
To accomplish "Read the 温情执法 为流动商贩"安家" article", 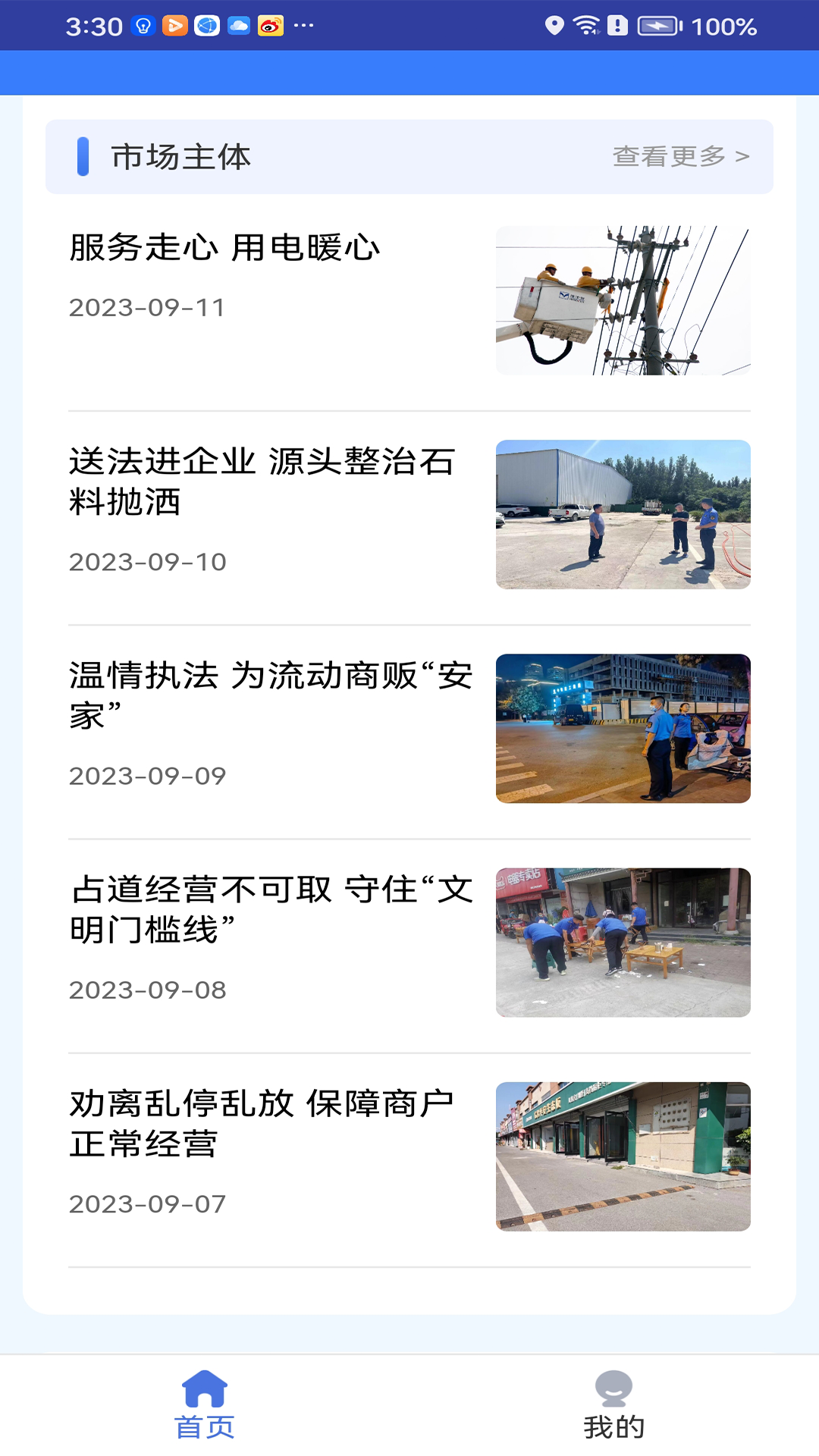I will point(270,695).
